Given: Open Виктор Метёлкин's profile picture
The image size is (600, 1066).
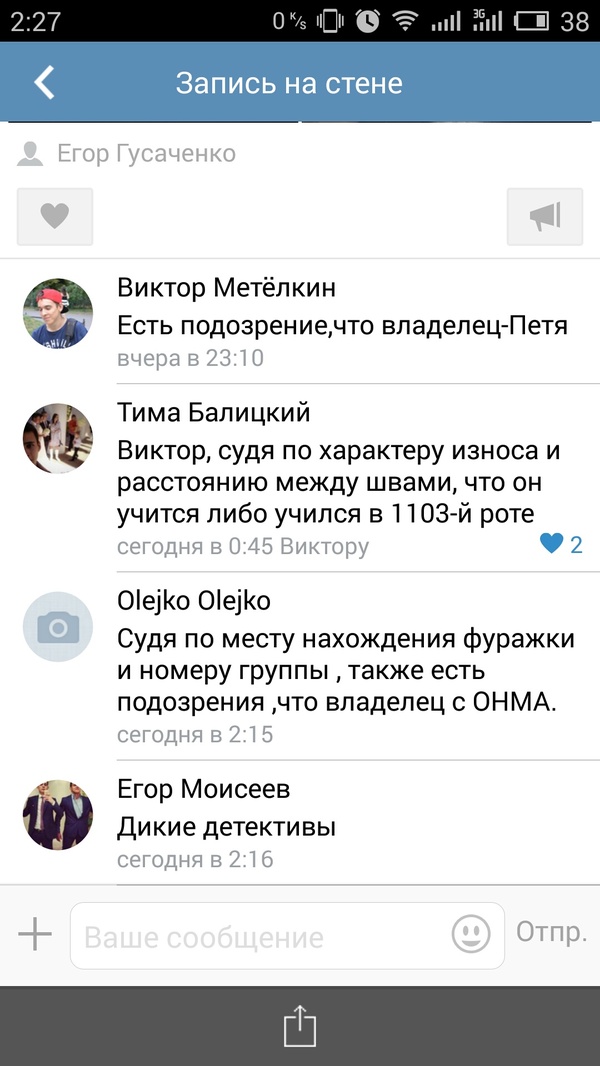Looking at the screenshot, I should 58,313.
